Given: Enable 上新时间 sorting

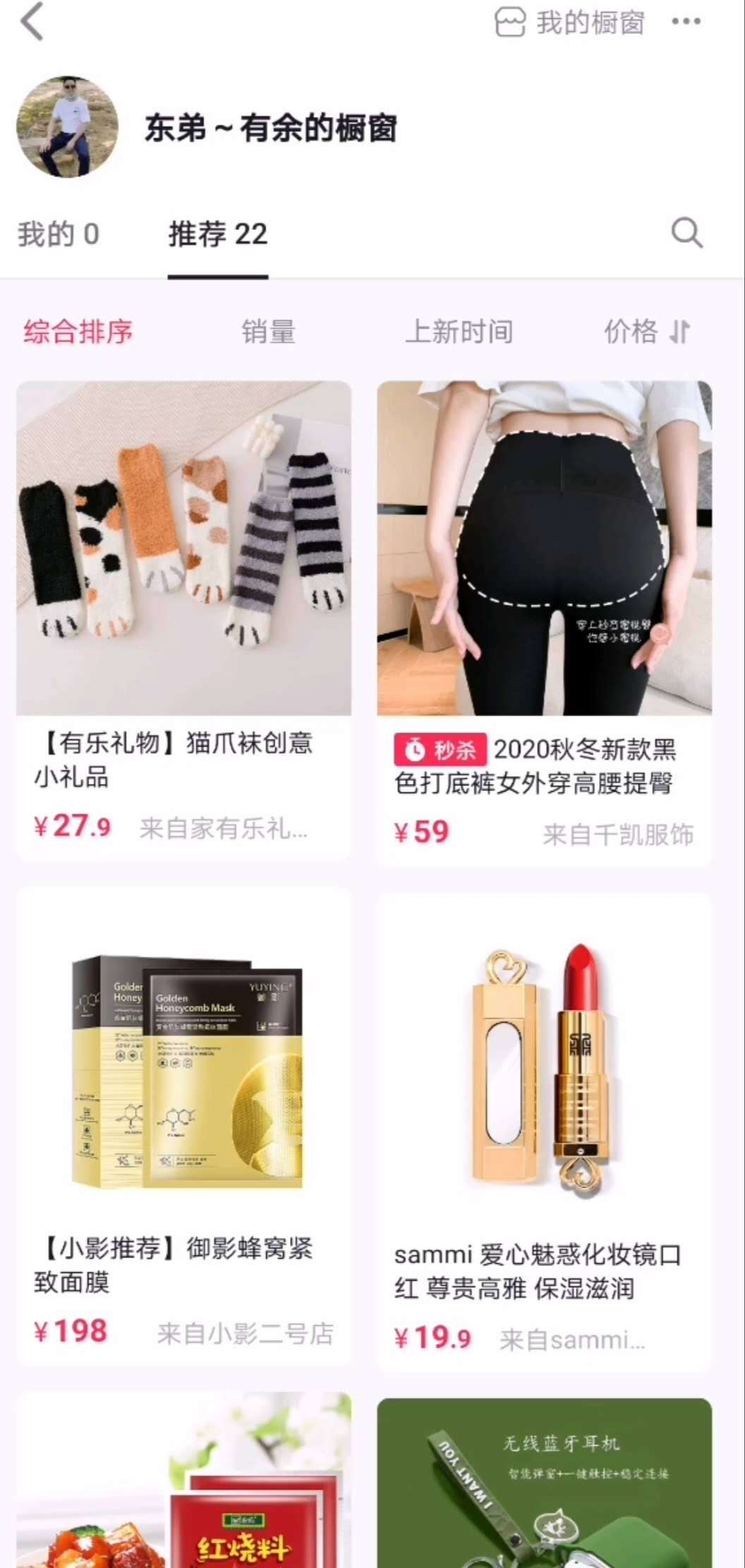Looking at the screenshot, I should pyautogui.click(x=461, y=332).
